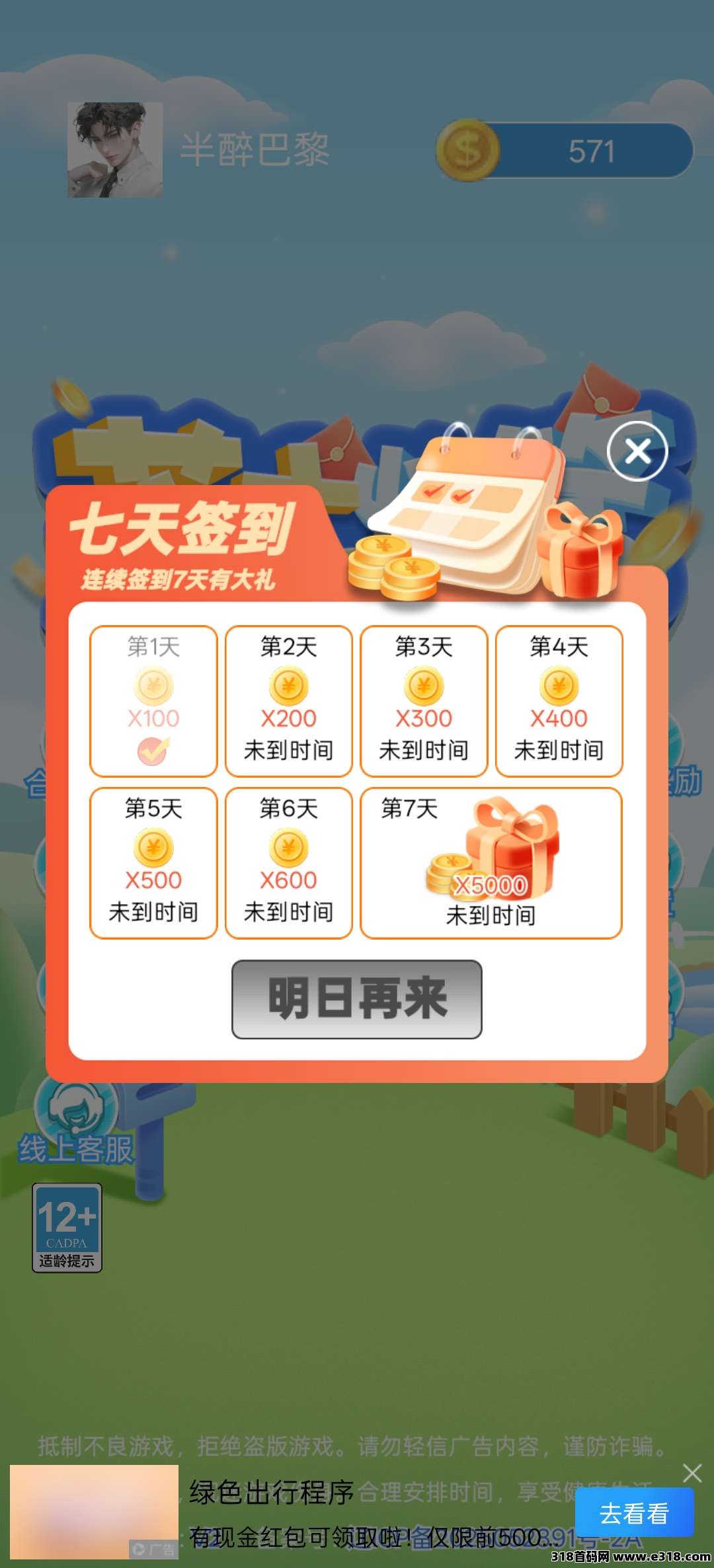Select the 第4天 X400 reward card
The image size is (714, 1568).
click(x=559, y=700)
